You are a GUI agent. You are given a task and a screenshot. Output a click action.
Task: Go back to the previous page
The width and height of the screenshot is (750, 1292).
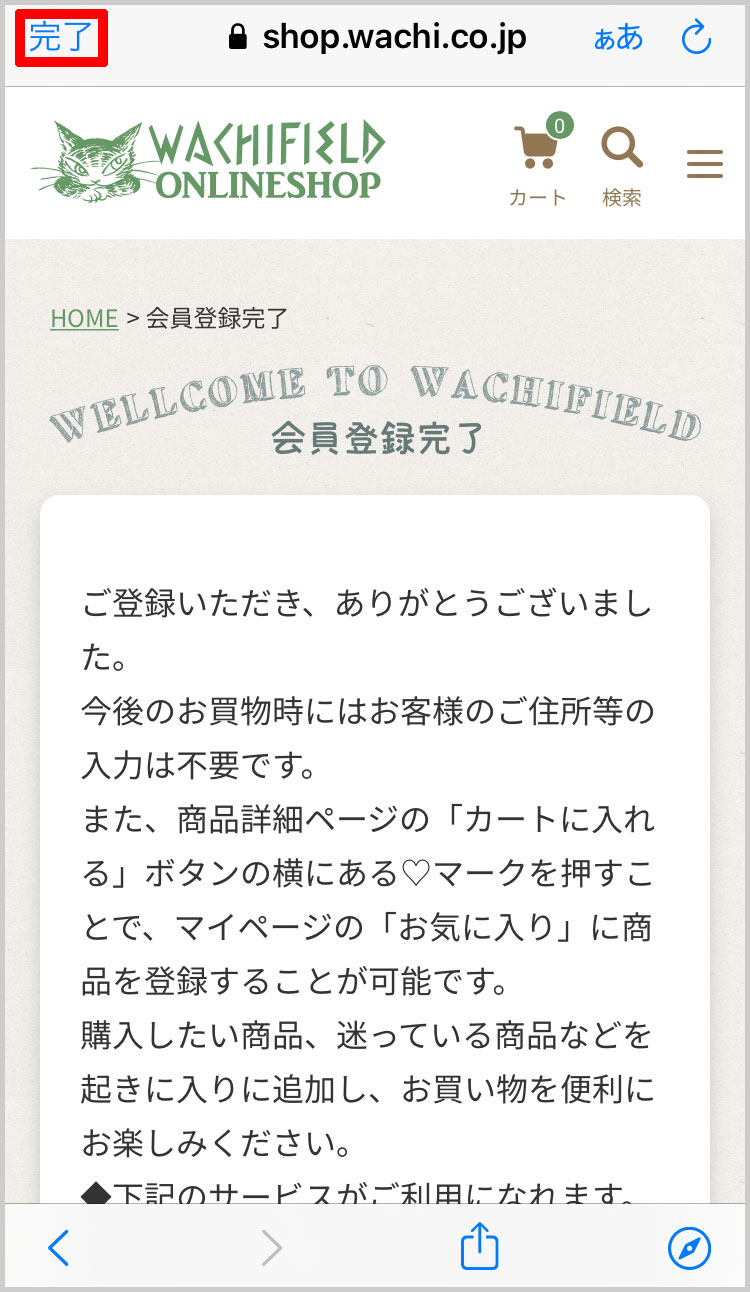59,1248
